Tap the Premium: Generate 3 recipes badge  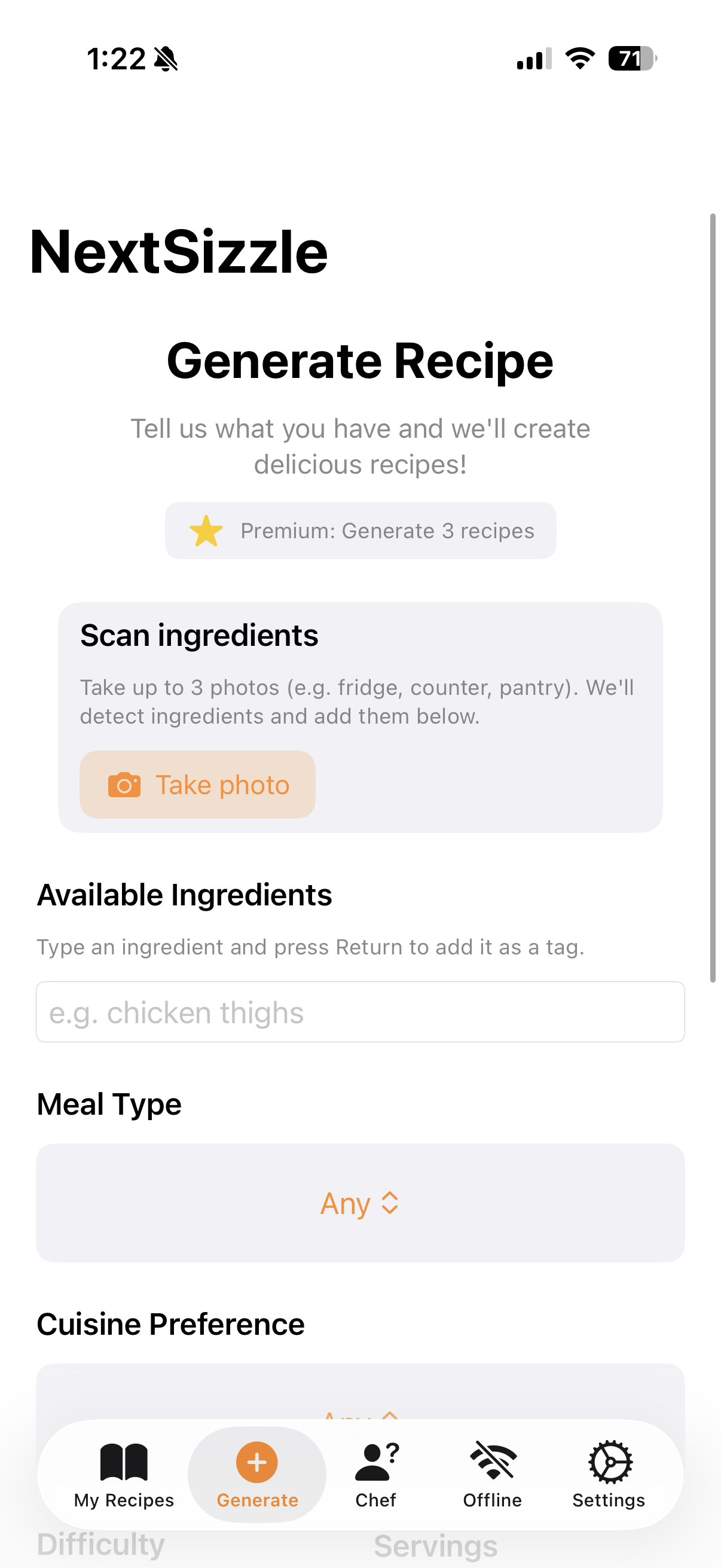[360, 531]
